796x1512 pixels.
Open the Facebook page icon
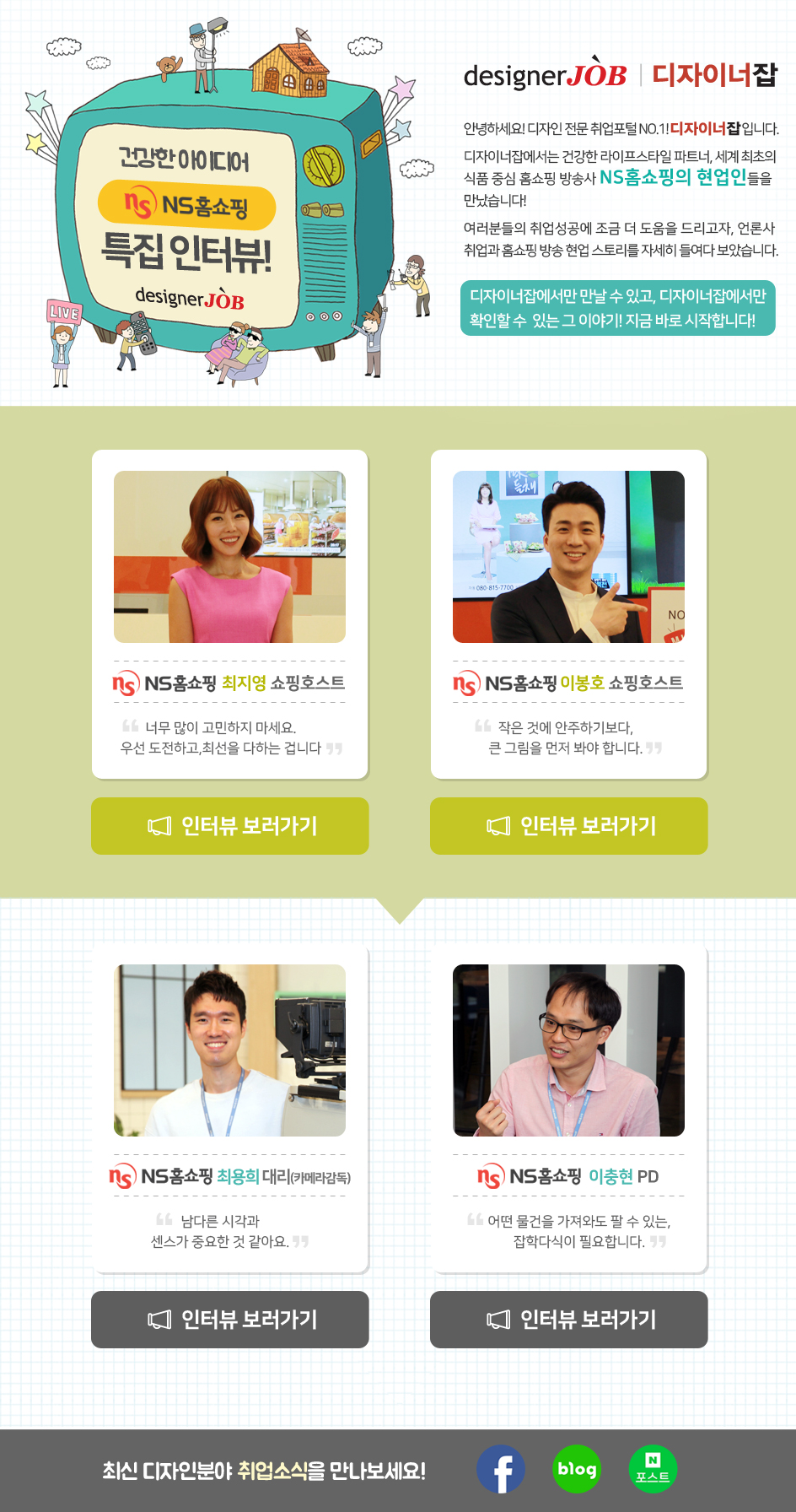(x=501, y=1469)
